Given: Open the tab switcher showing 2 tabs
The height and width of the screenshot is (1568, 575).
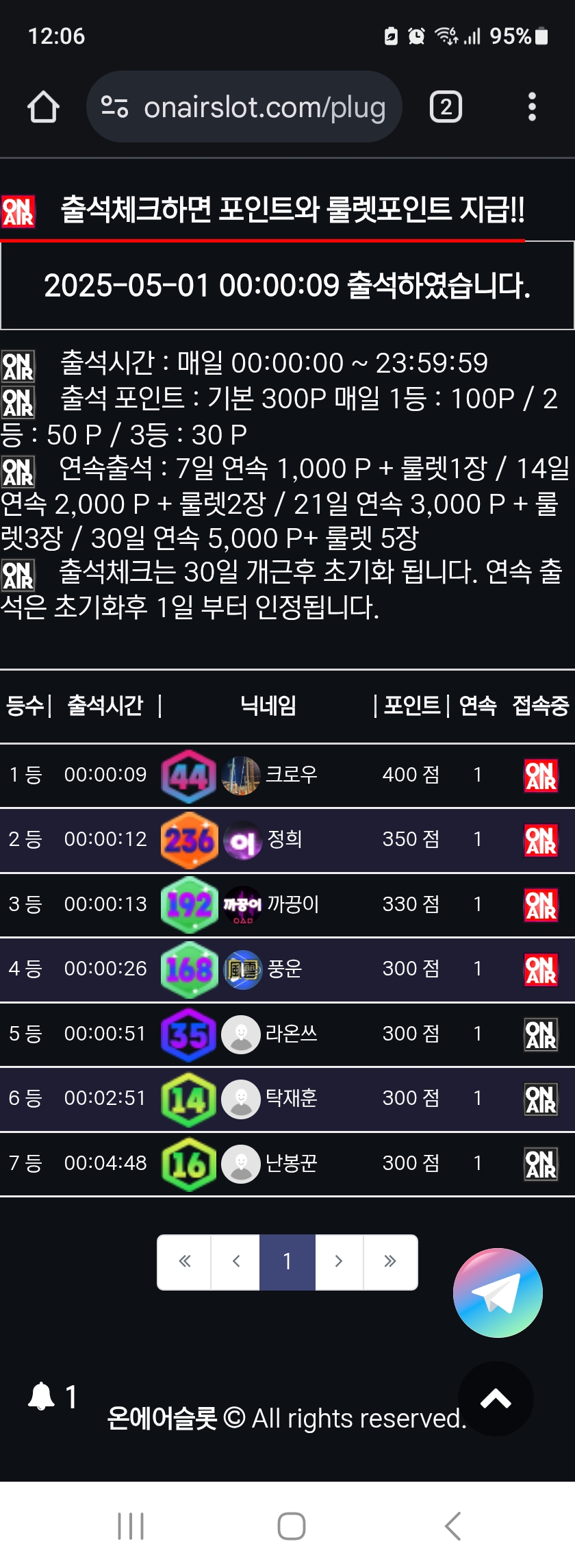Looking at the screenshot, I should (x=446, y=107).
